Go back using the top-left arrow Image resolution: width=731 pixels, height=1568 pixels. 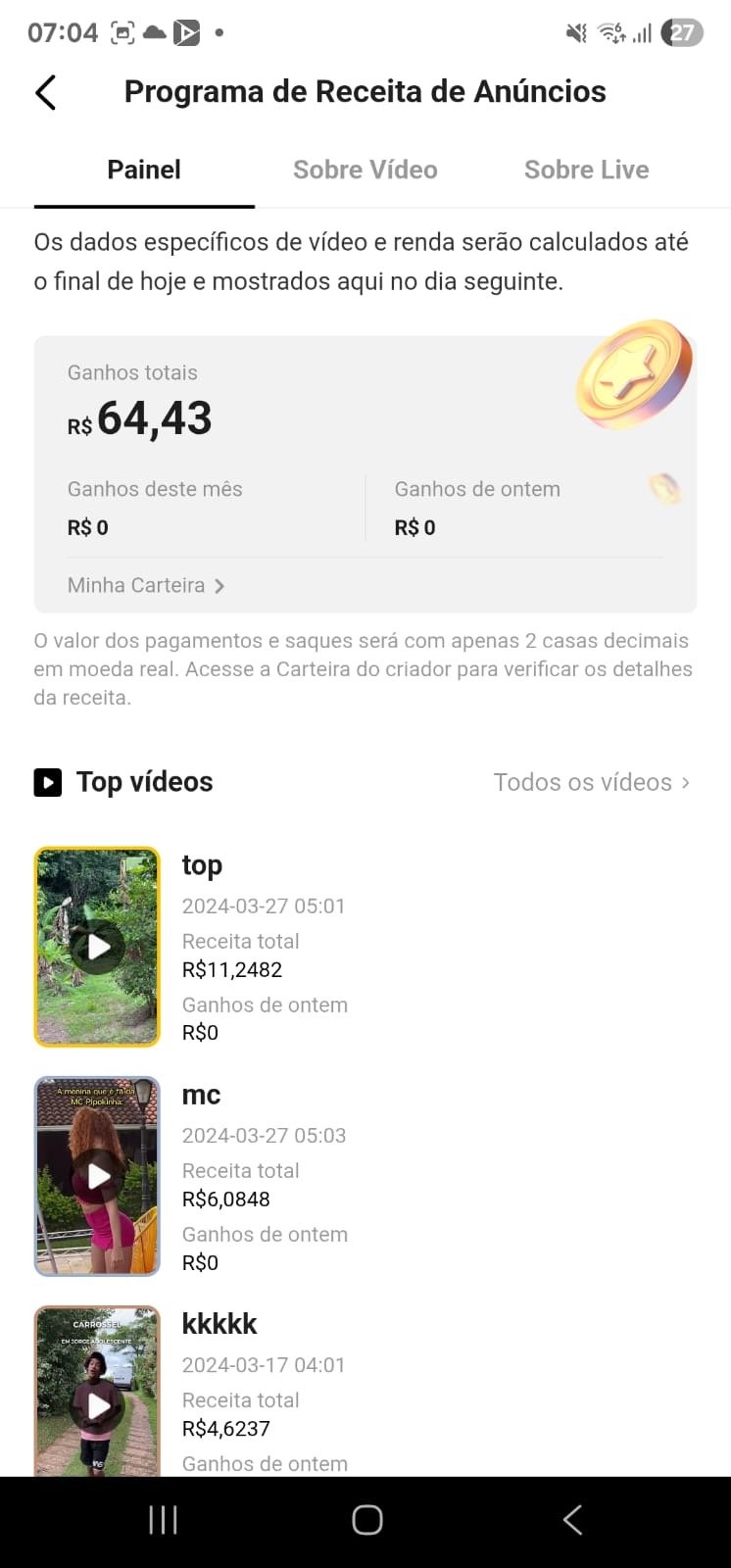tap(46, 92)
